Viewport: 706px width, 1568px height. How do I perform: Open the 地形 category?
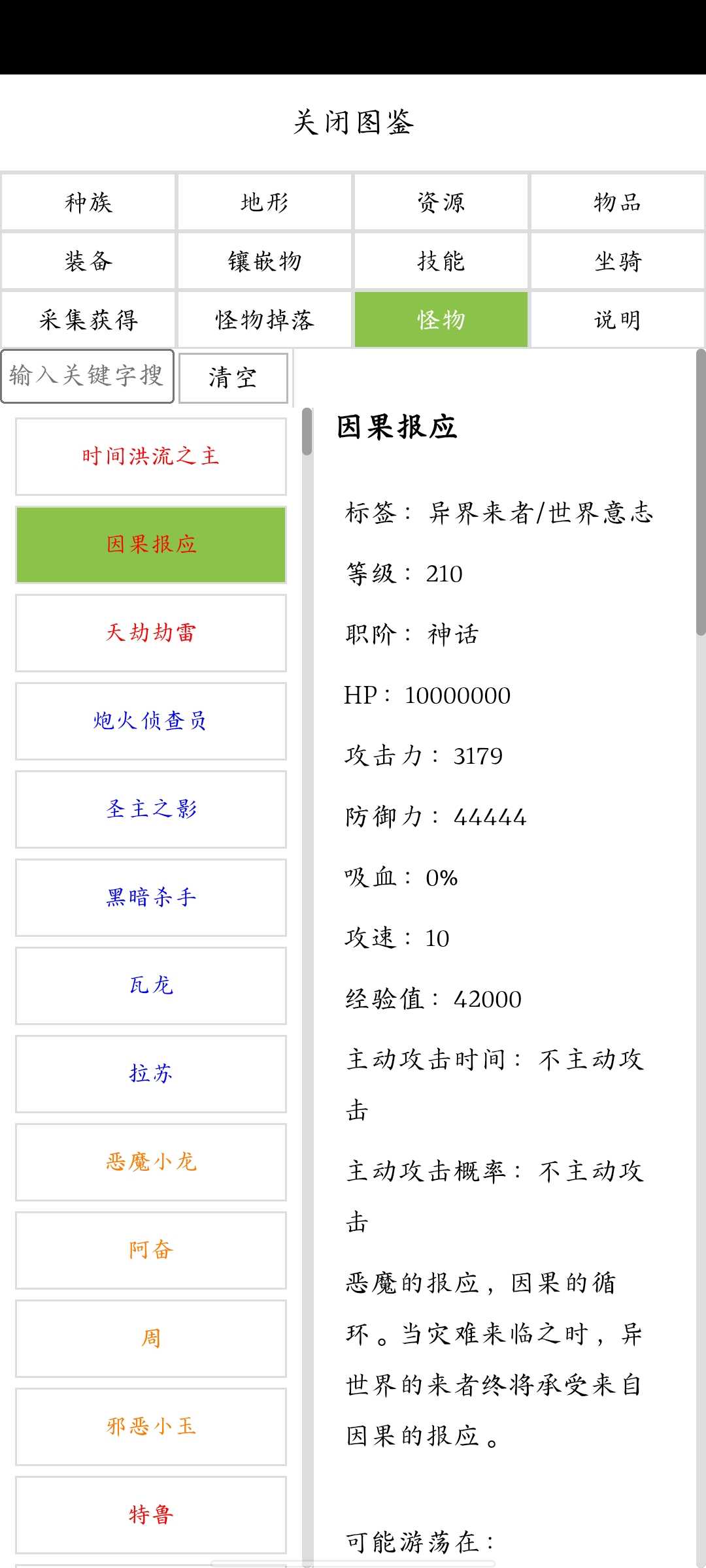(x=265, y=202)
